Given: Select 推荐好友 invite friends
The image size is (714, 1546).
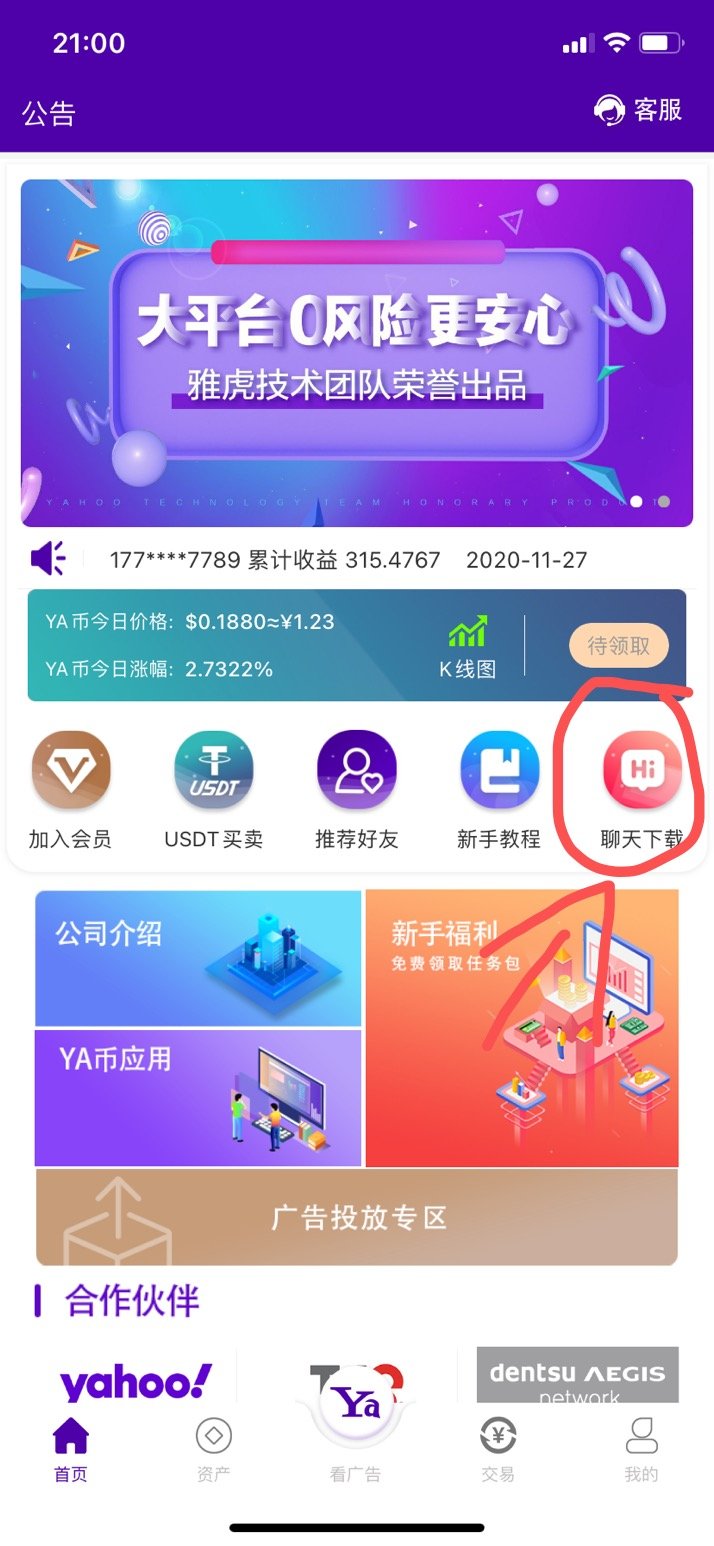Looking at the screenshot, I should coord(356,790).
